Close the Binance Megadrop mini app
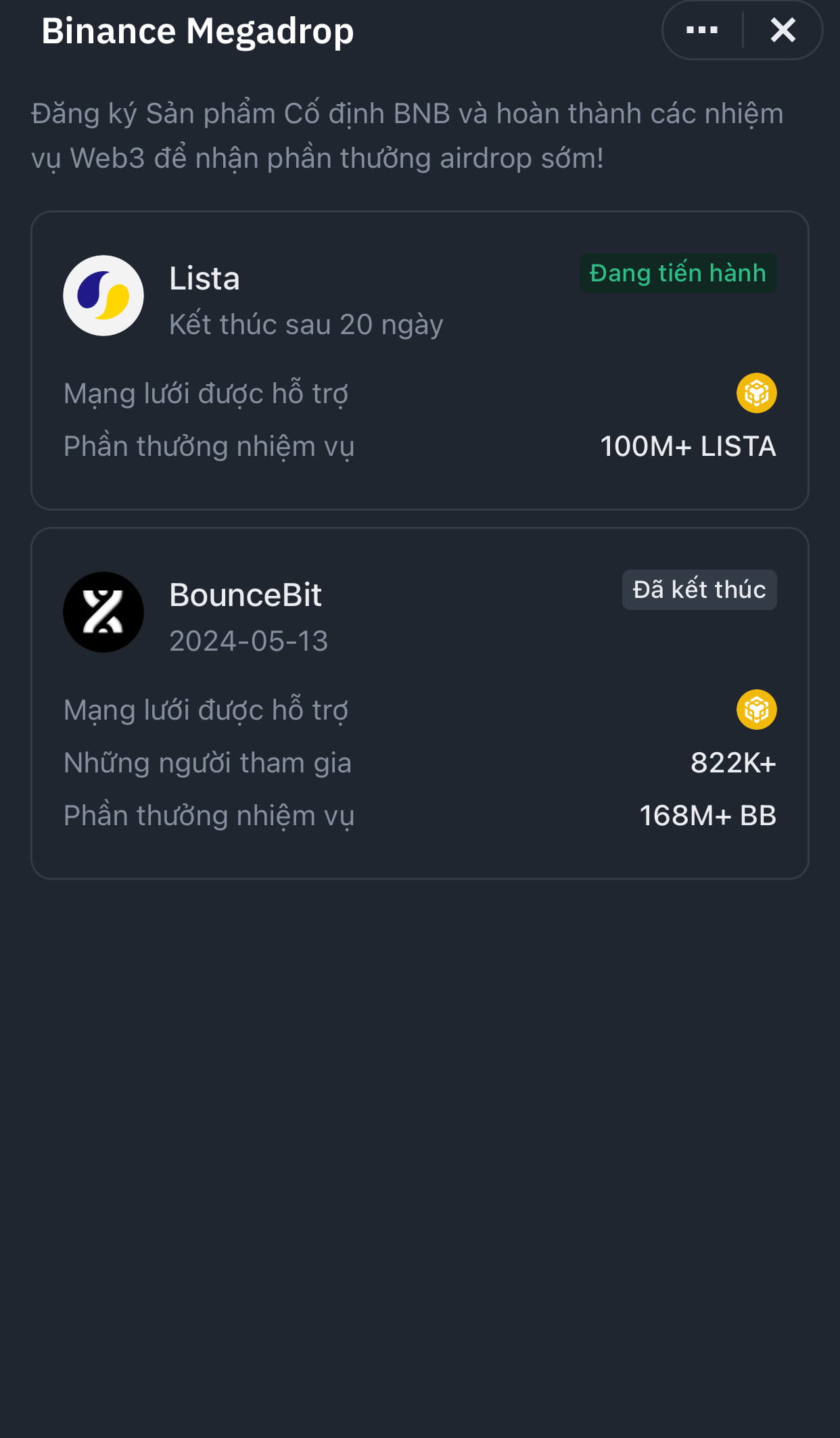840x1438 pixels. point(783,30)
